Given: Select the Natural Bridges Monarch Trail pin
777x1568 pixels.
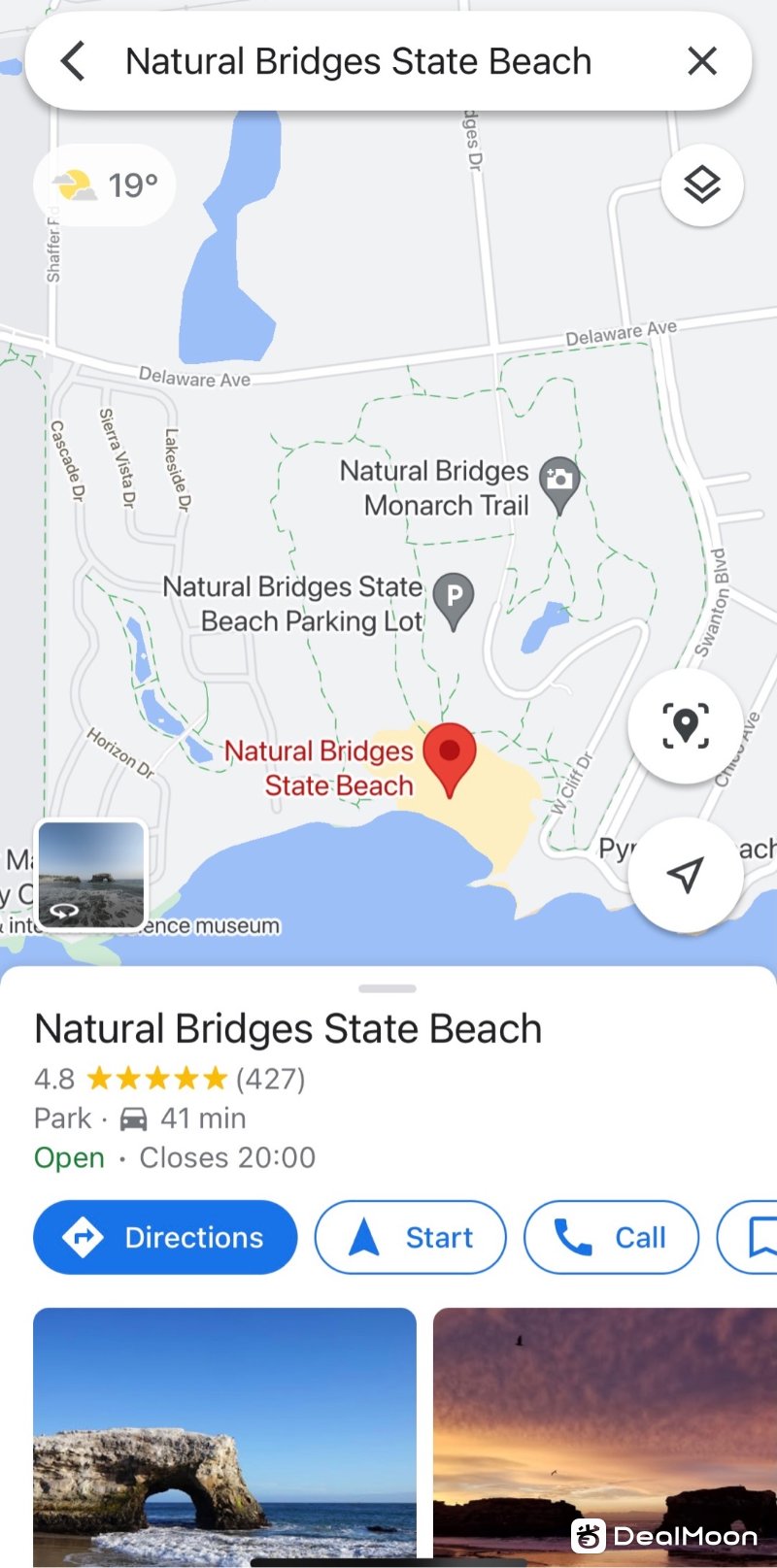Looking at the screenshot, I should (559, 484).
